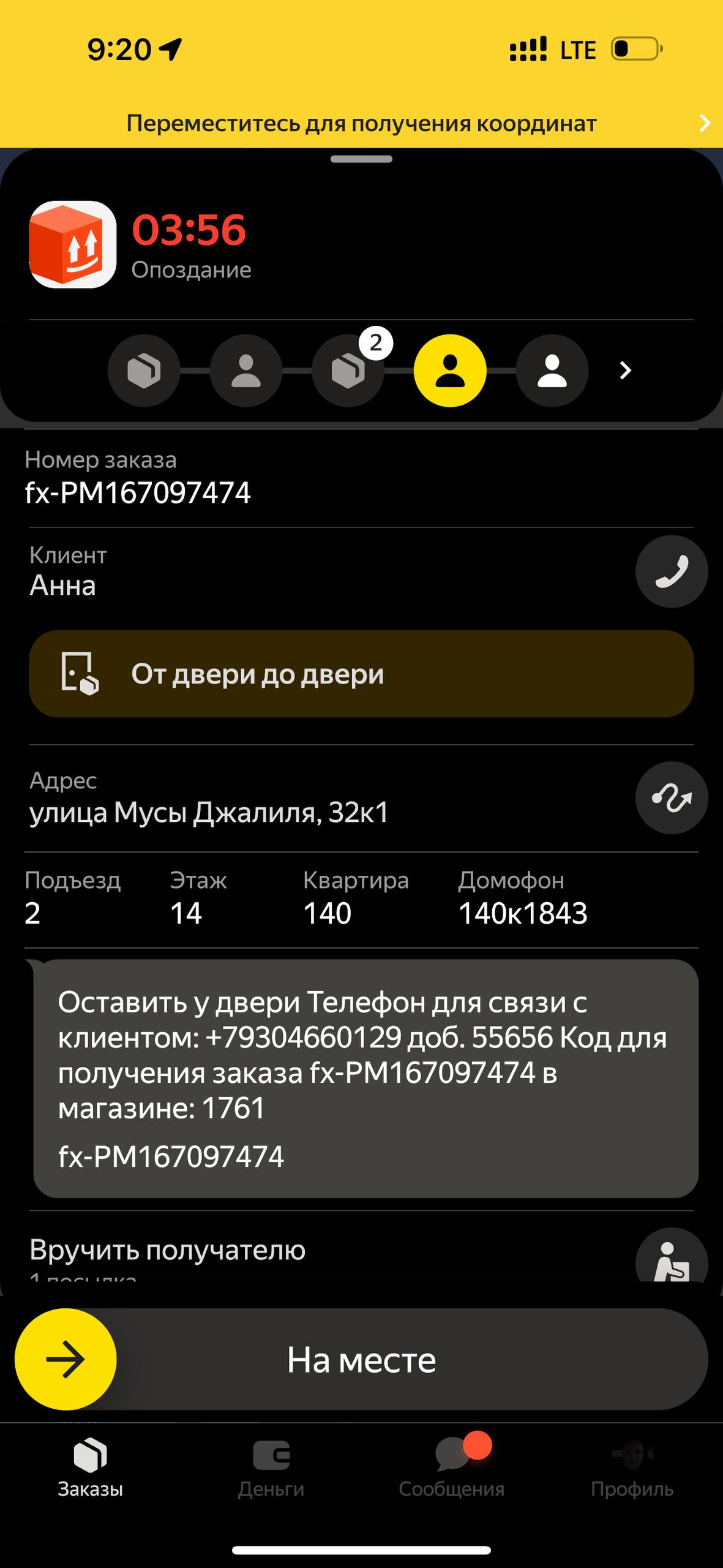This screenshot has height=1568, width=723.
Task: Select the first package pickup stop
Action: [x=144, y=370]
